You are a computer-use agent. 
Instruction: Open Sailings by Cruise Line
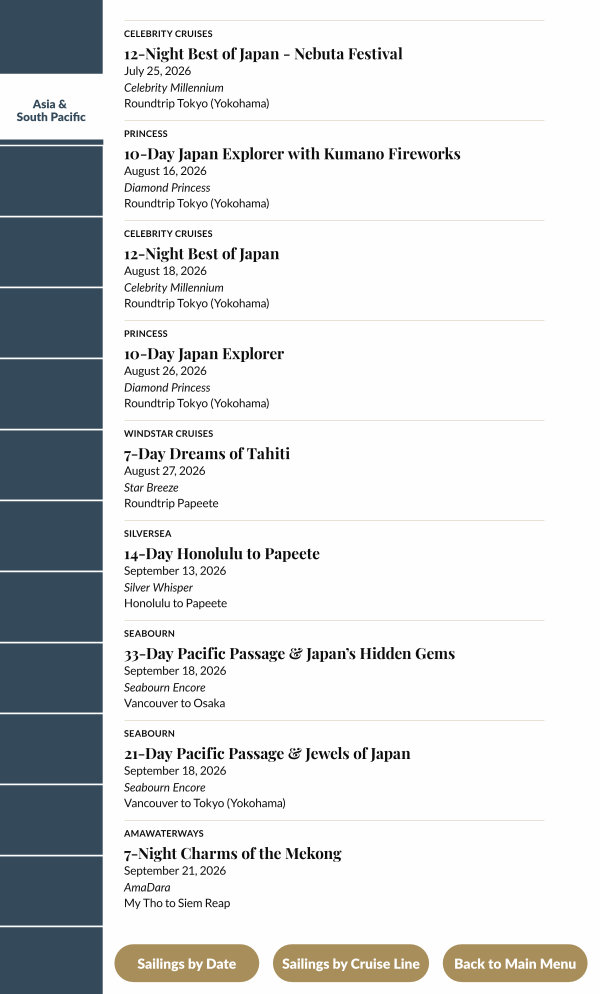coord(350,964)
